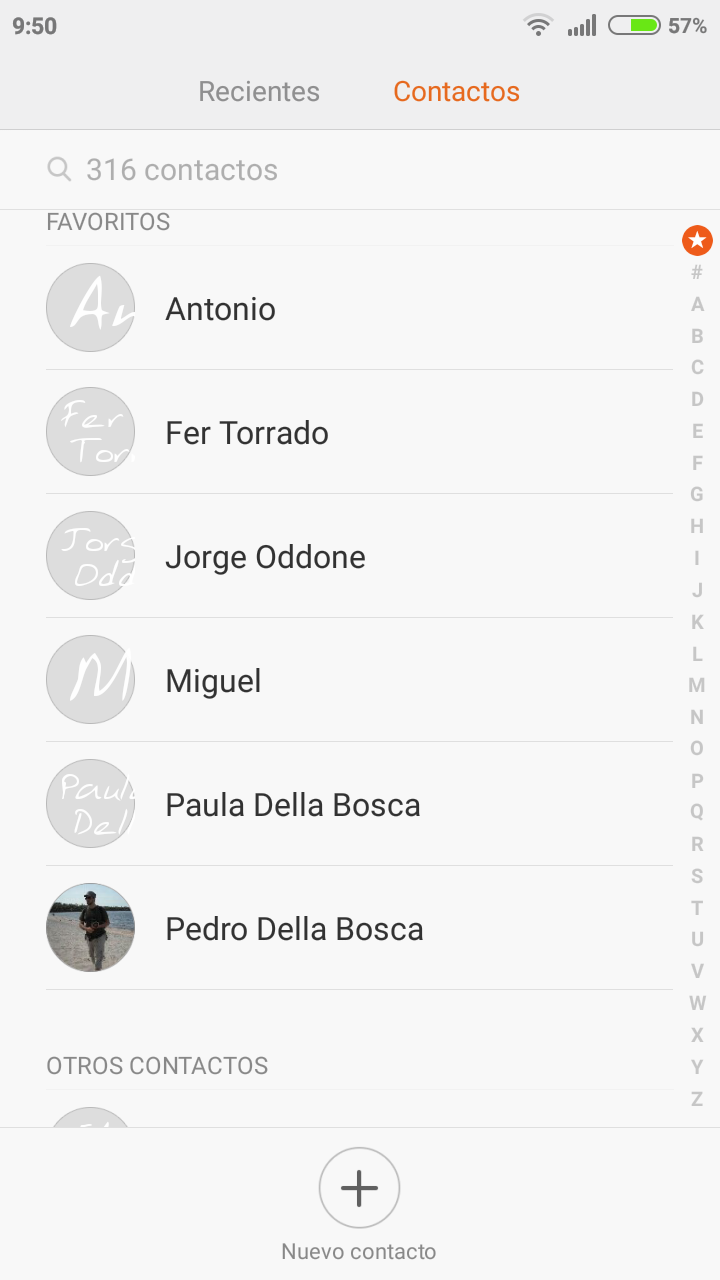Switch to the Recientes tab
Screen dimensions: 720x1280
click(x=259, y=92)
